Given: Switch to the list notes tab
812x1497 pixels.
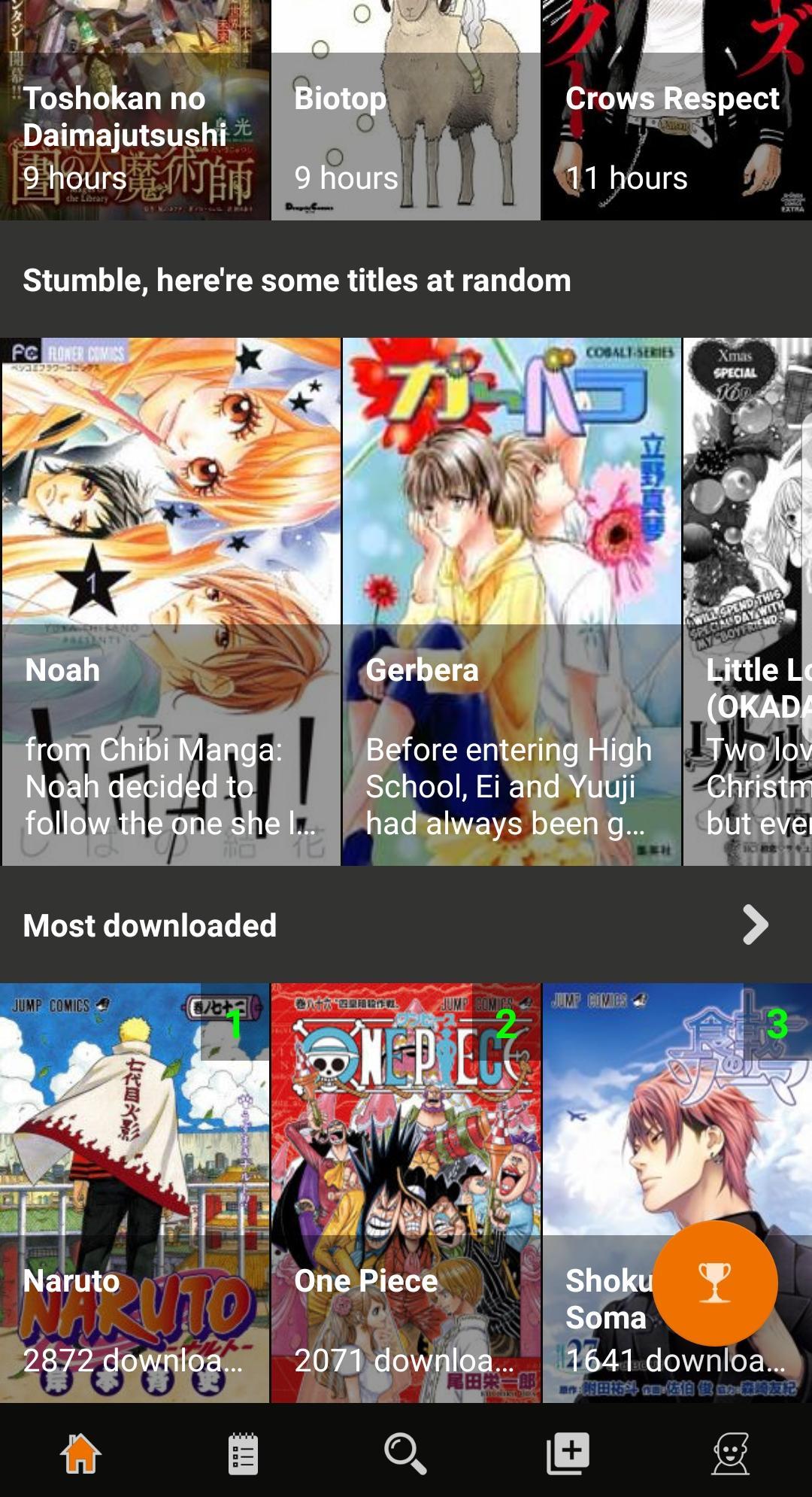Looking at the screenshot, I should pyautogui.click(x=243, y=1453).
